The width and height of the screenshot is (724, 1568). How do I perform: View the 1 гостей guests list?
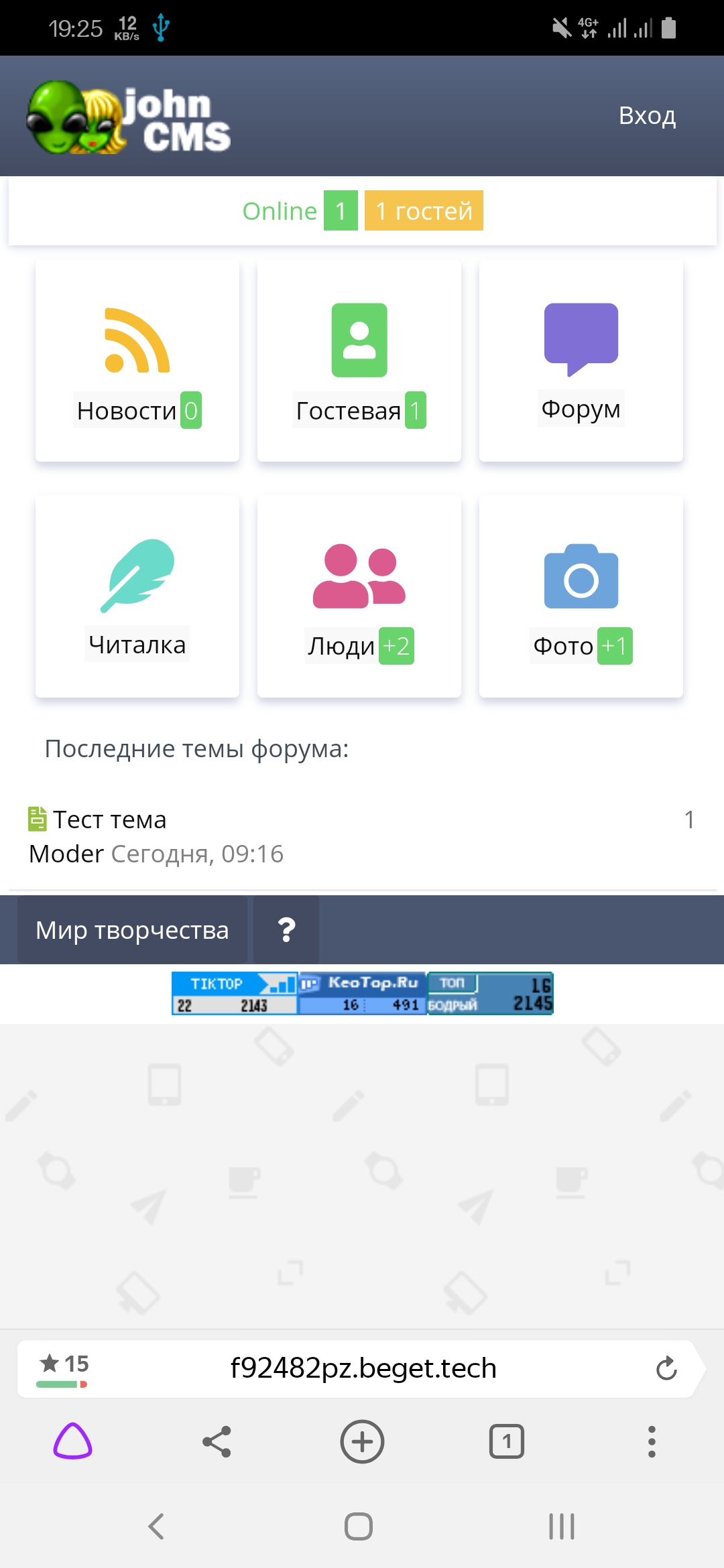tap(424, 211)
